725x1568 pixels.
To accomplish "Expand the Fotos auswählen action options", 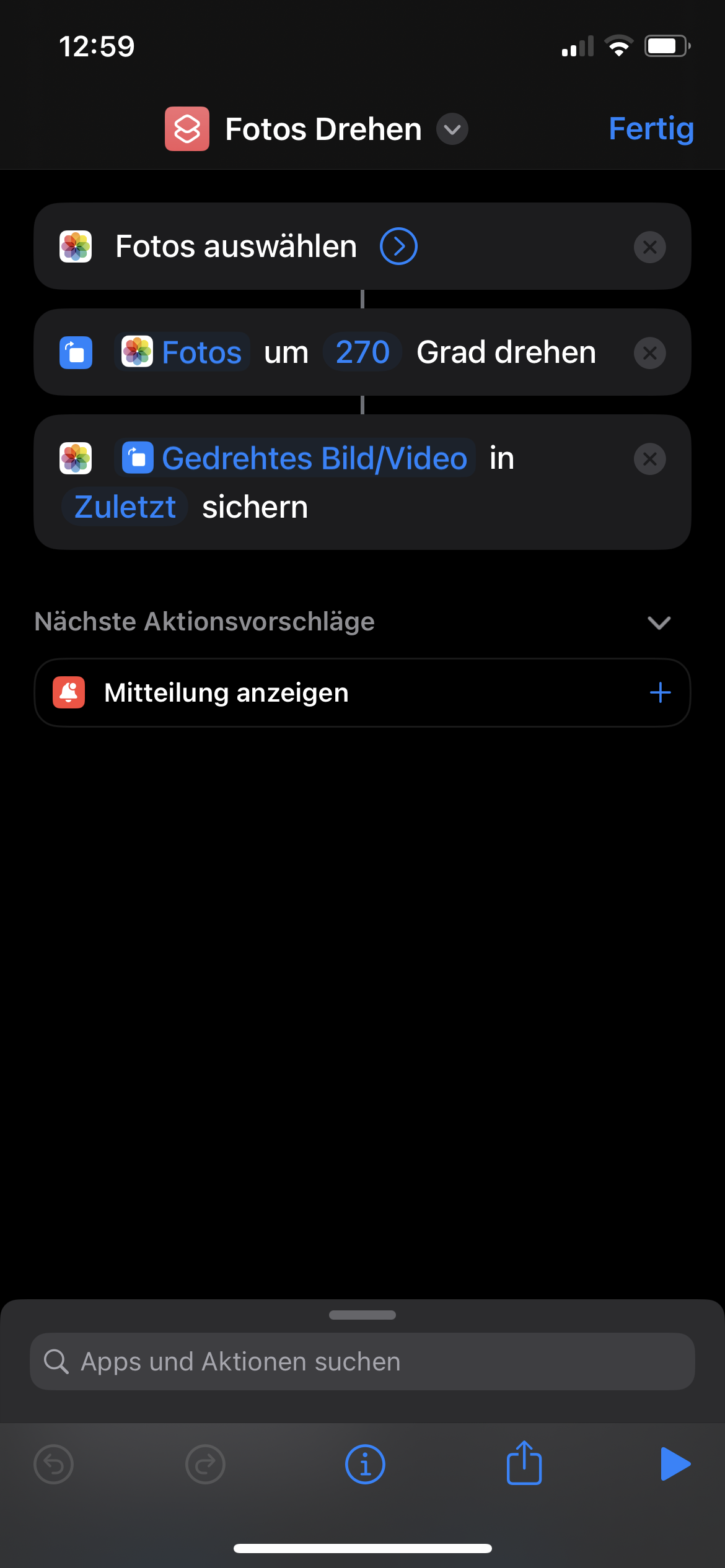I will 398,246.
